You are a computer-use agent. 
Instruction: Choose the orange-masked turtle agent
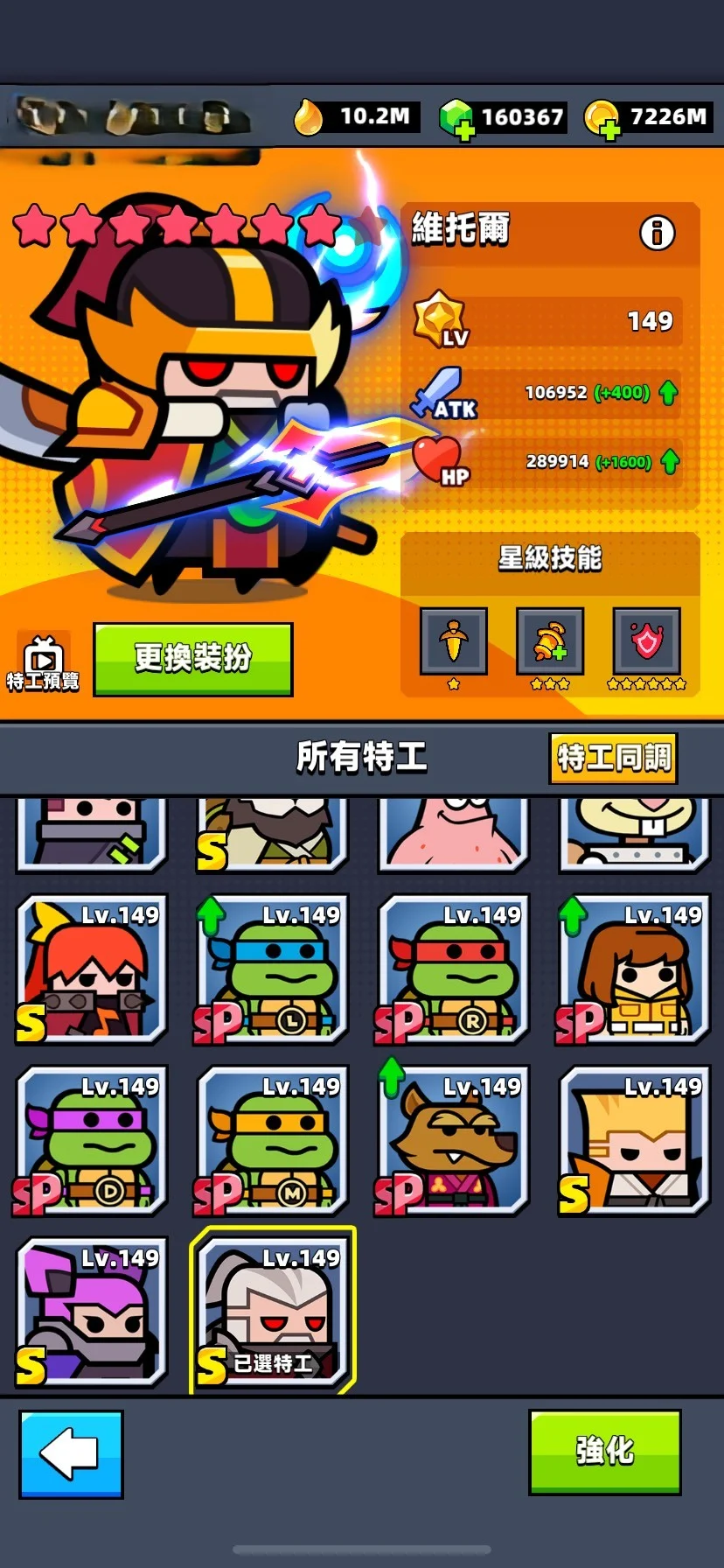point(273,1141)
